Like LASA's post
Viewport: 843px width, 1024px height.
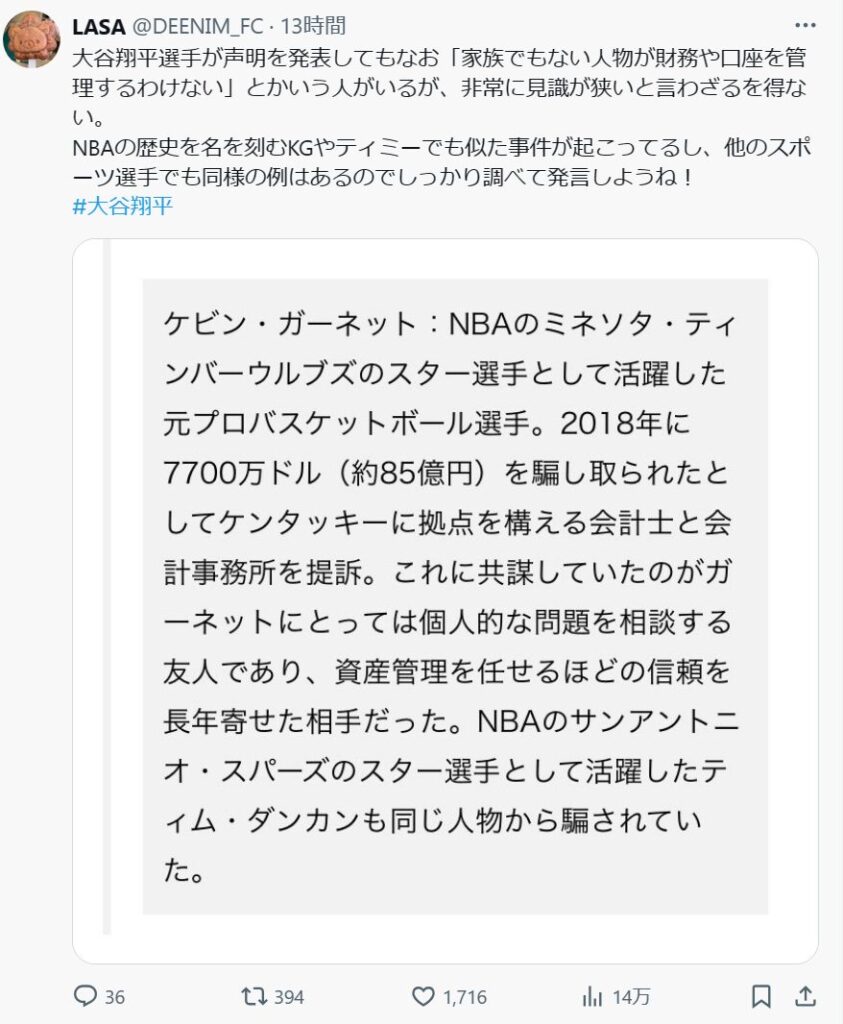(x=425, y=996)
